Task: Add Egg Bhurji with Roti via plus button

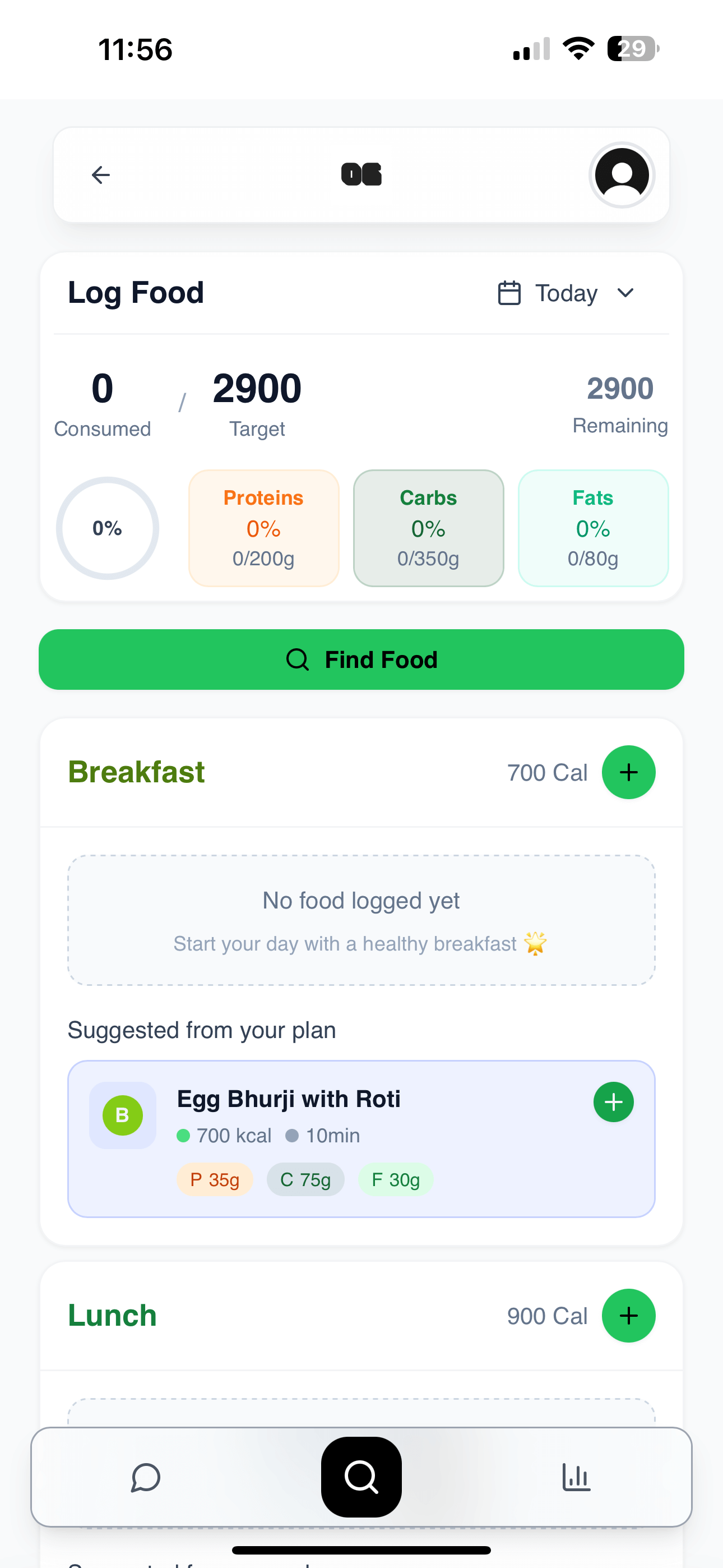Action: [x=614, y=1102]
